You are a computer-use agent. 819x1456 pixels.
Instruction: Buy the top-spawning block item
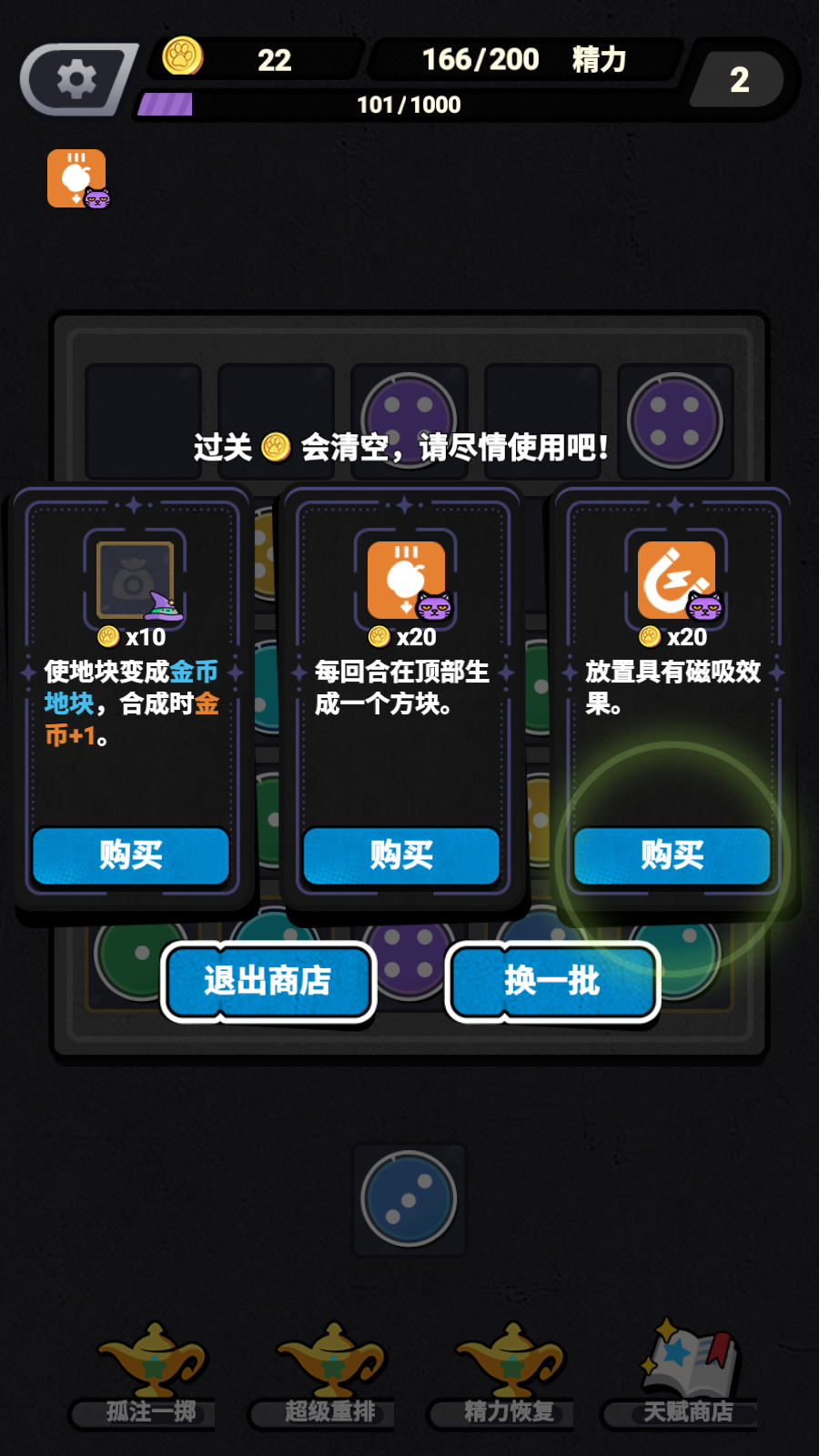[x=401, y=855]
